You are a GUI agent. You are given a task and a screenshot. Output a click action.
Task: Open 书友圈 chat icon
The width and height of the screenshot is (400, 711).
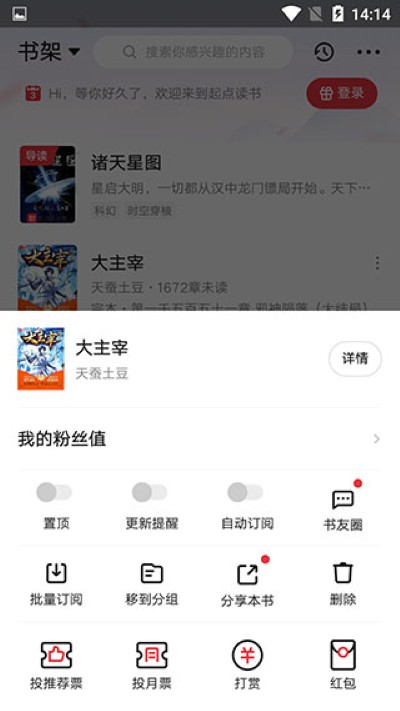pos(343,500)
